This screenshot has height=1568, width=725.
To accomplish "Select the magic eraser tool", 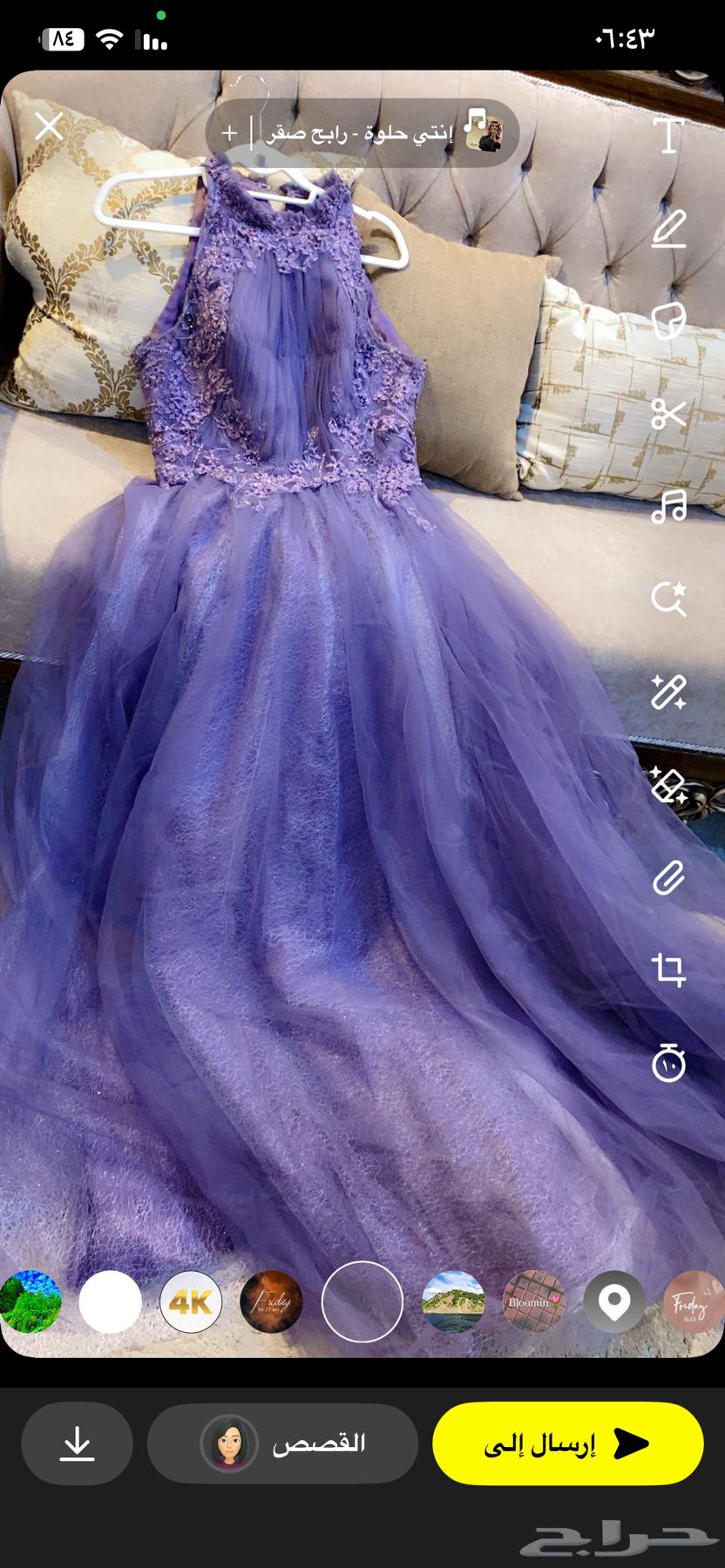I will [668, 785].
